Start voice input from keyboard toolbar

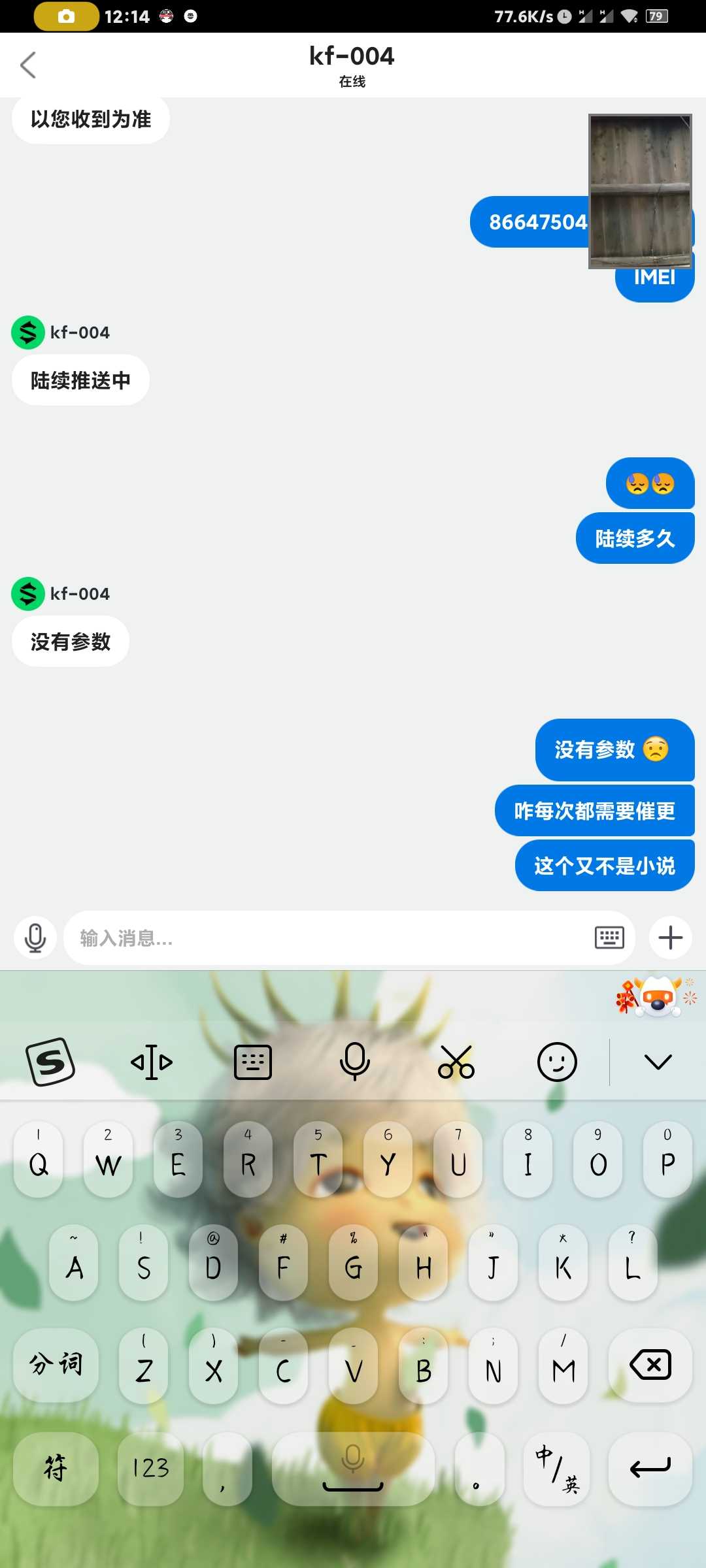point(354,1062)
